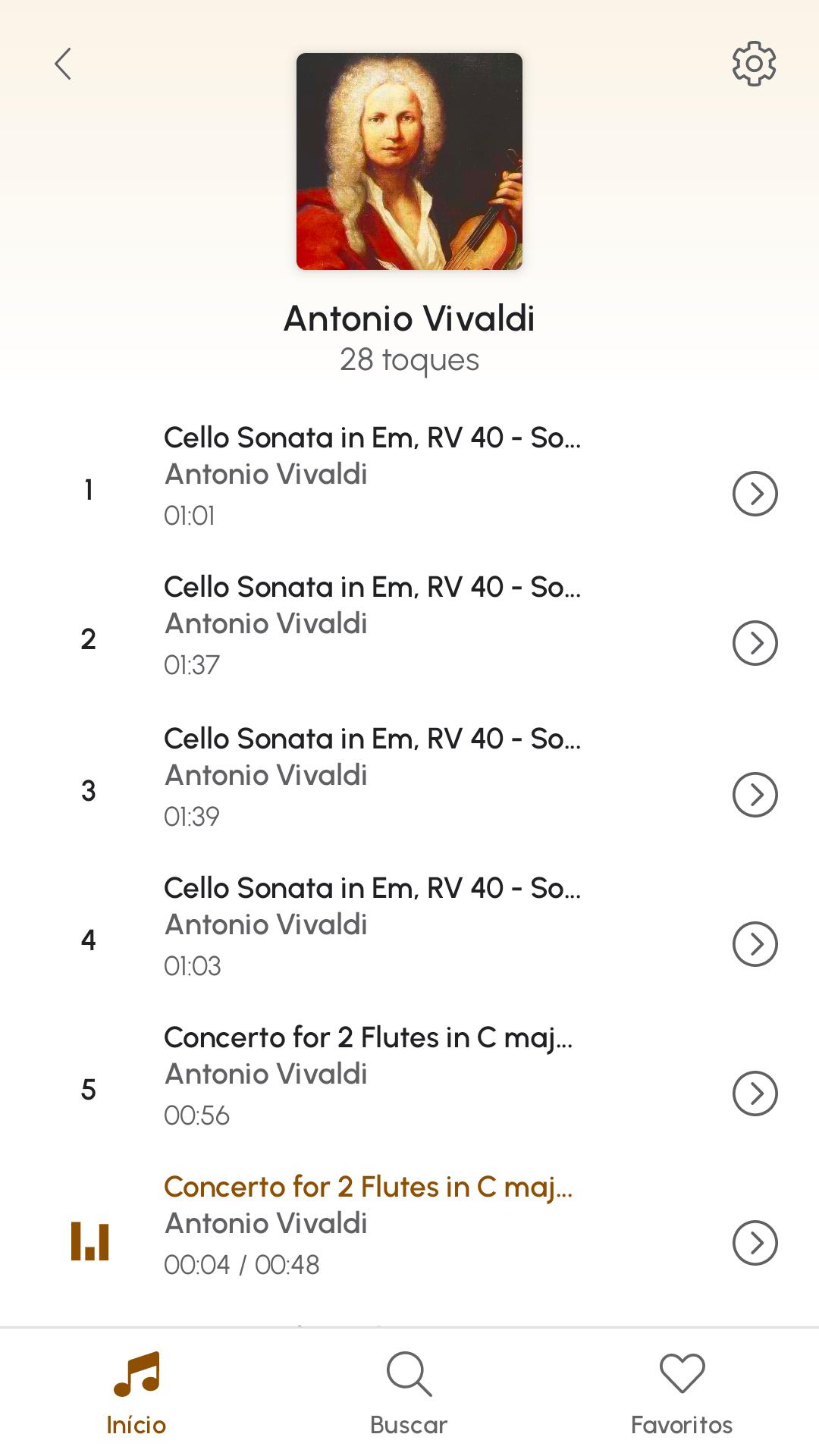Tap the arrow button on track 3
Screen dimensions: 819x1456
tap(755, 795)
